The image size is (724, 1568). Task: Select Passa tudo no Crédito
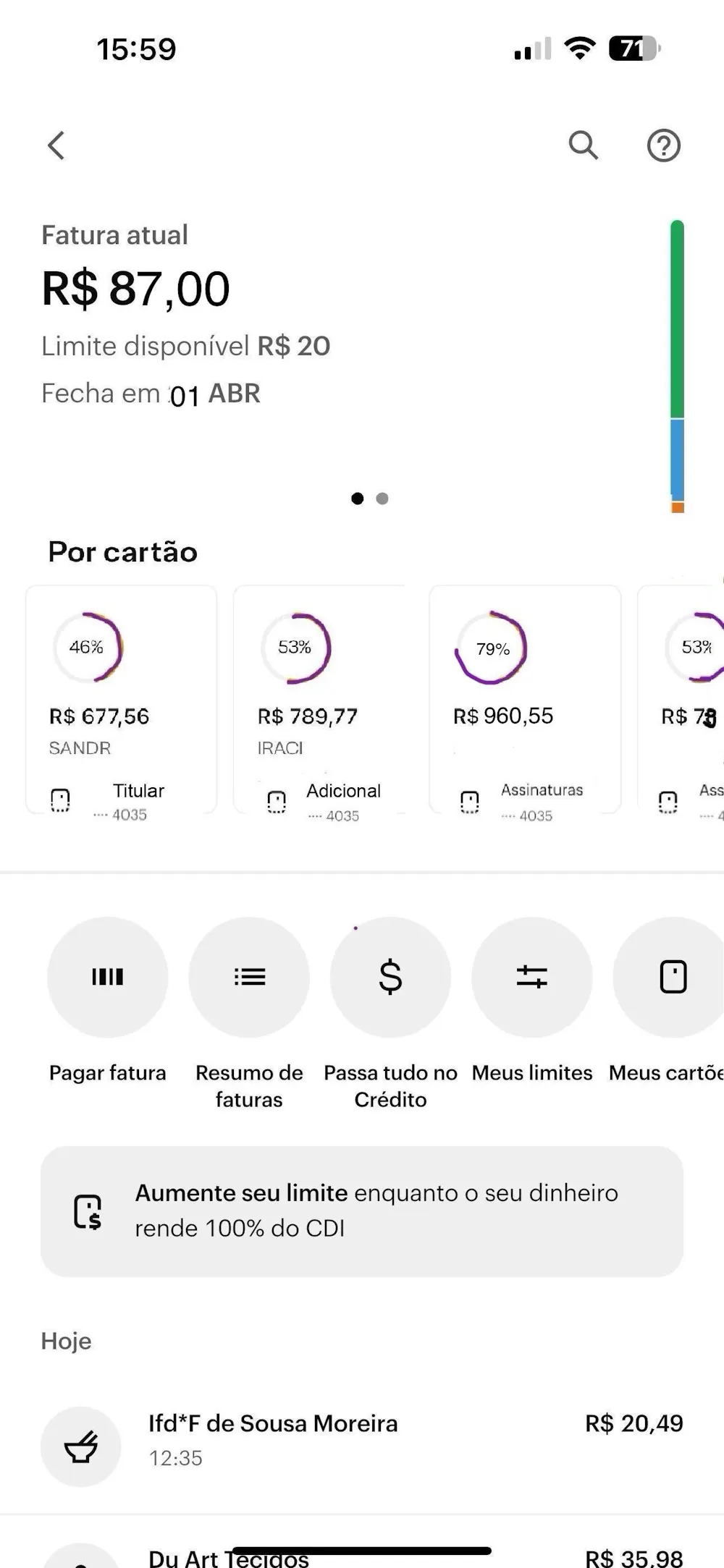pos(390,978)
